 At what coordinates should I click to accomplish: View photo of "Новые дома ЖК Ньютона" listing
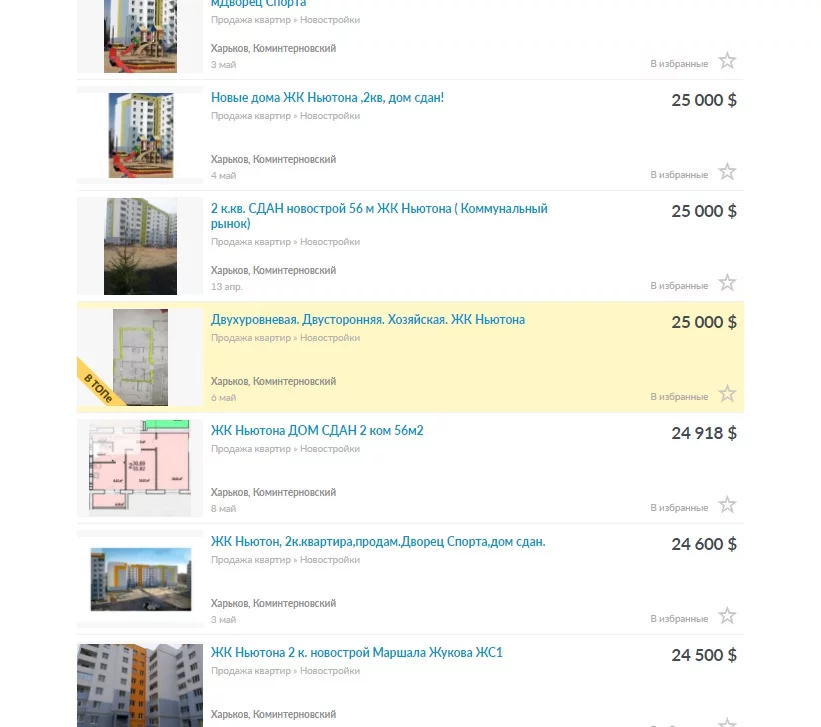click(x=140, y=135)
